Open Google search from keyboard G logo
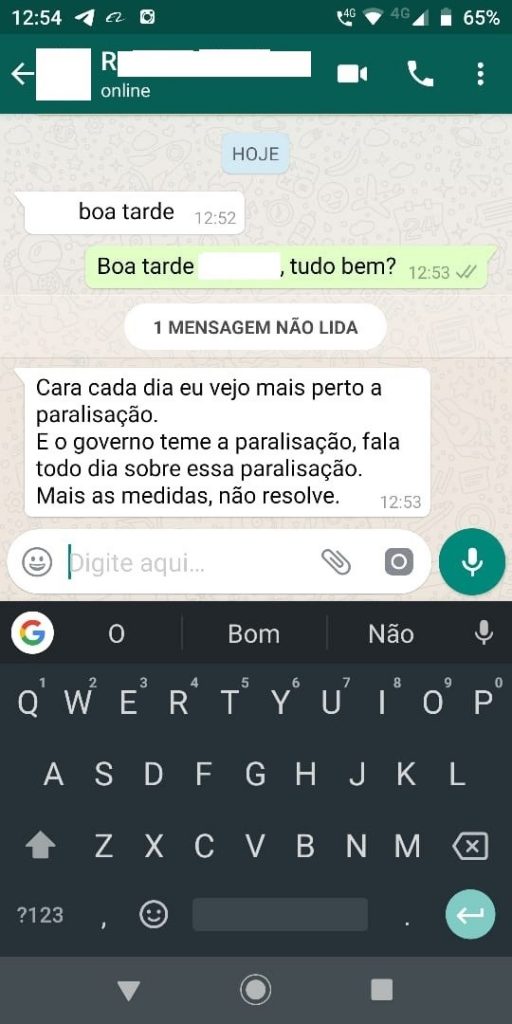 pos(32,633)
